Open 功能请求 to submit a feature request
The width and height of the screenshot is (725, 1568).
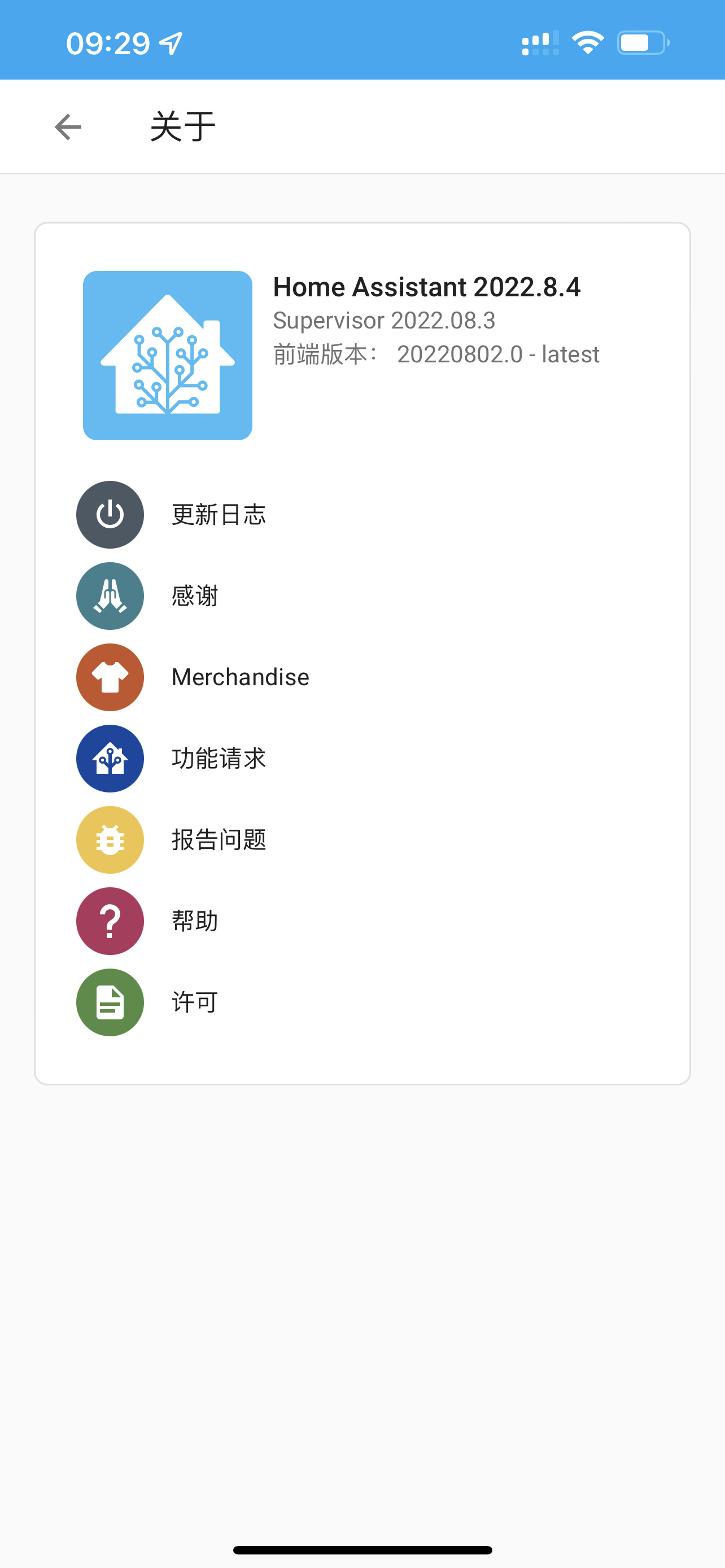point(362,759)
